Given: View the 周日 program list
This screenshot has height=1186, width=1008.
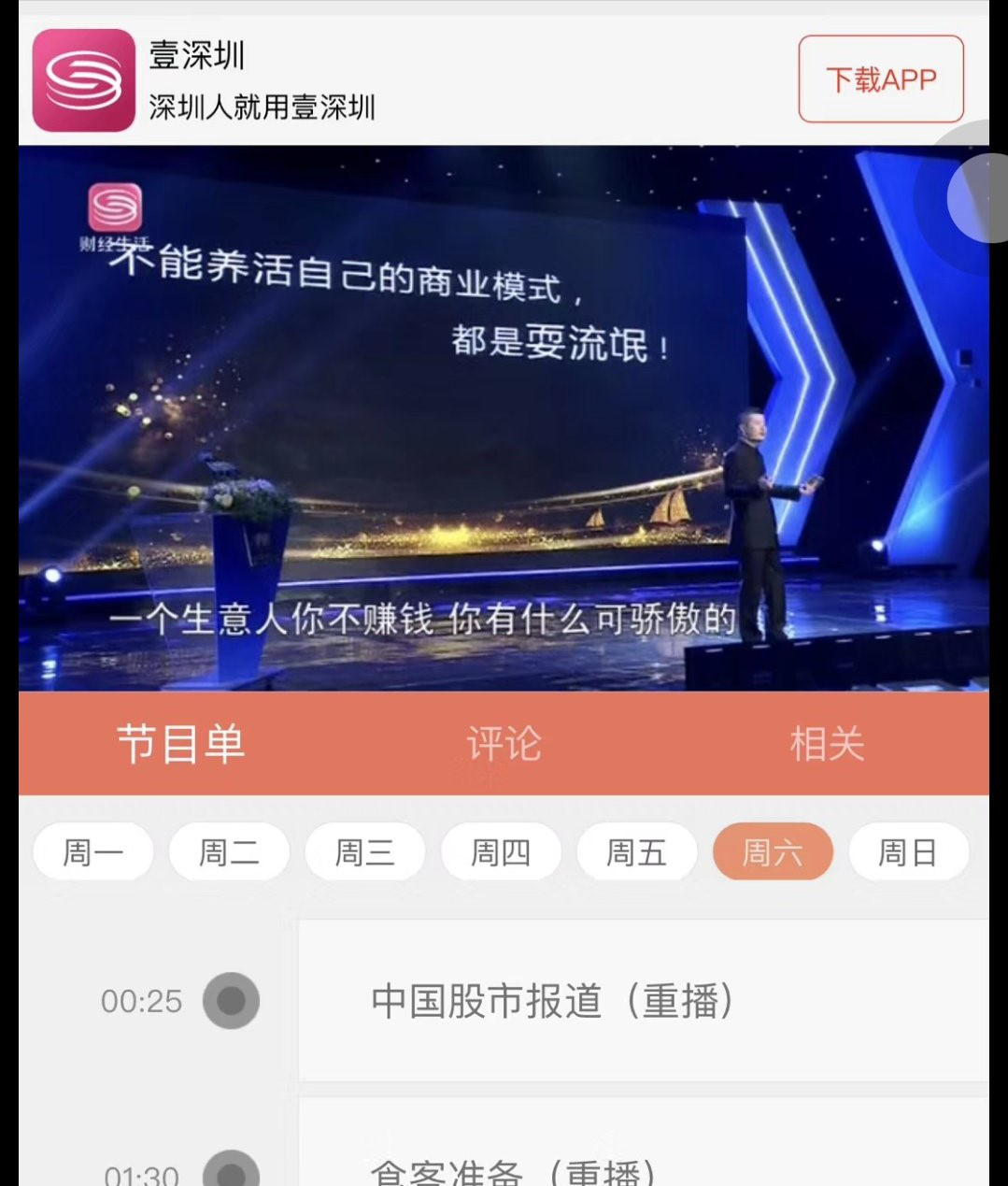Looking at the screenshot, I should [x=908, y=851].
